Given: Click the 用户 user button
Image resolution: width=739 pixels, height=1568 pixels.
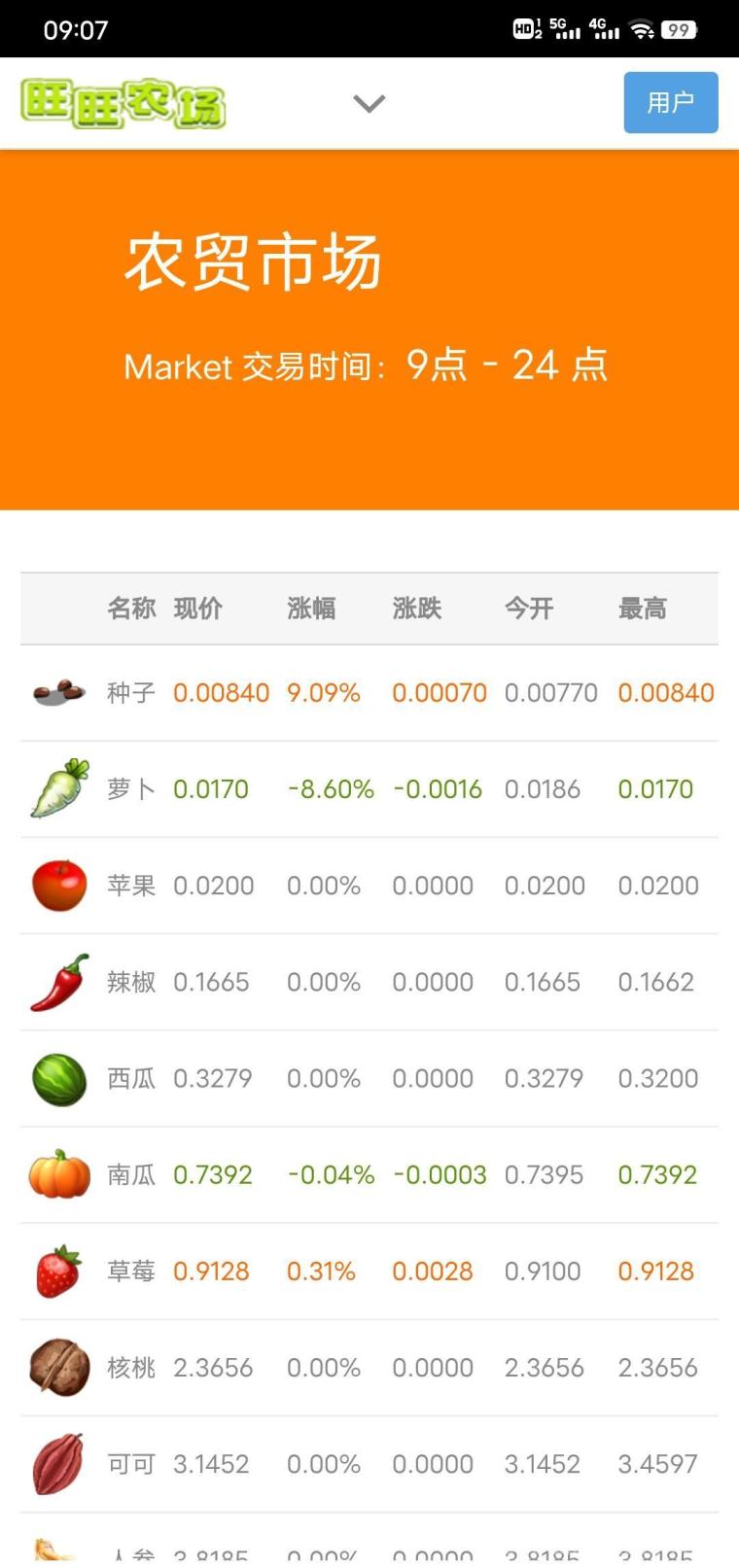Looking at the screenshot, I should 670,102.
